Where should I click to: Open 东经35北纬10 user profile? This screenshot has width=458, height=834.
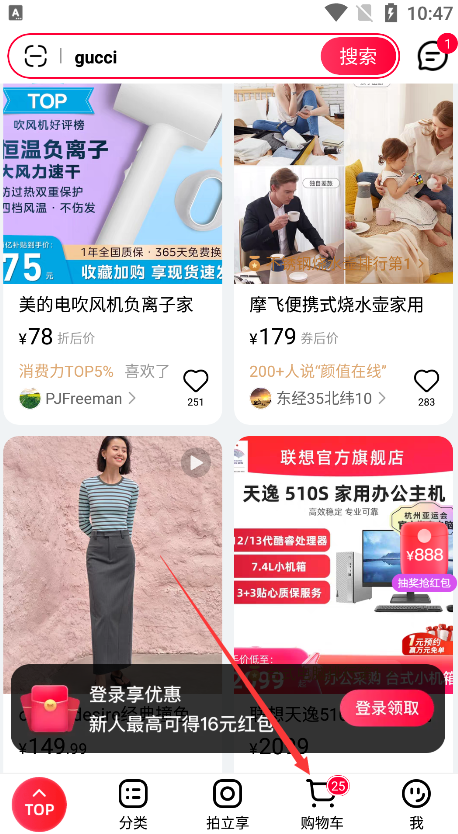point(318,398)
